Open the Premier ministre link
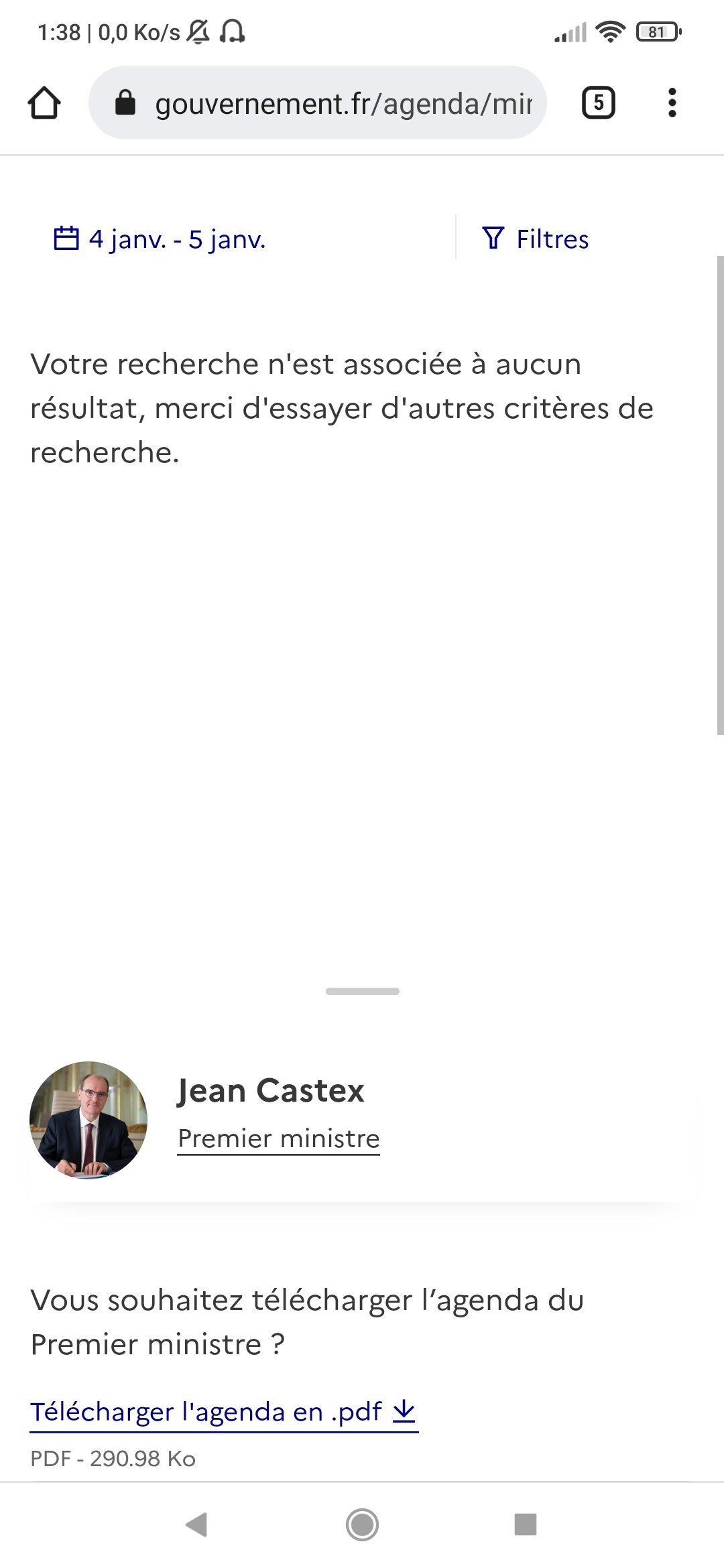The height and width of the screenshot is (1568, 724). [x=279, y=1138]
